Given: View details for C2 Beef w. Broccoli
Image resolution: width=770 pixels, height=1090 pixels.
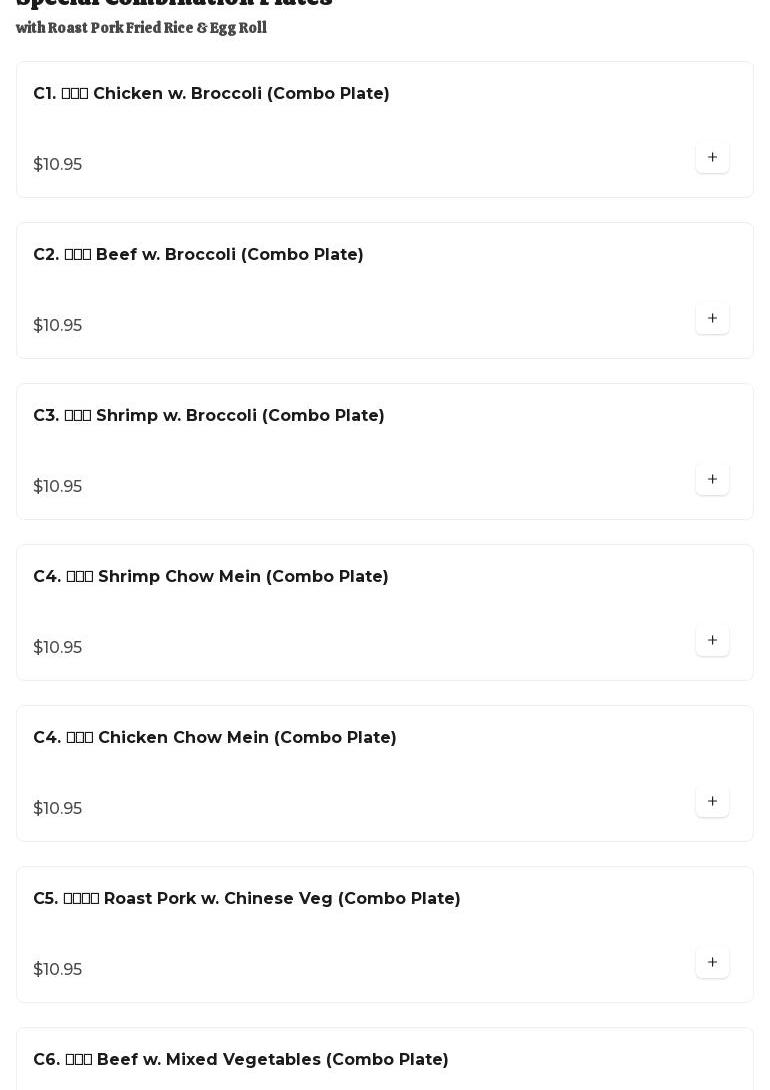Looking at the screenshot, I should click(198, 255).
